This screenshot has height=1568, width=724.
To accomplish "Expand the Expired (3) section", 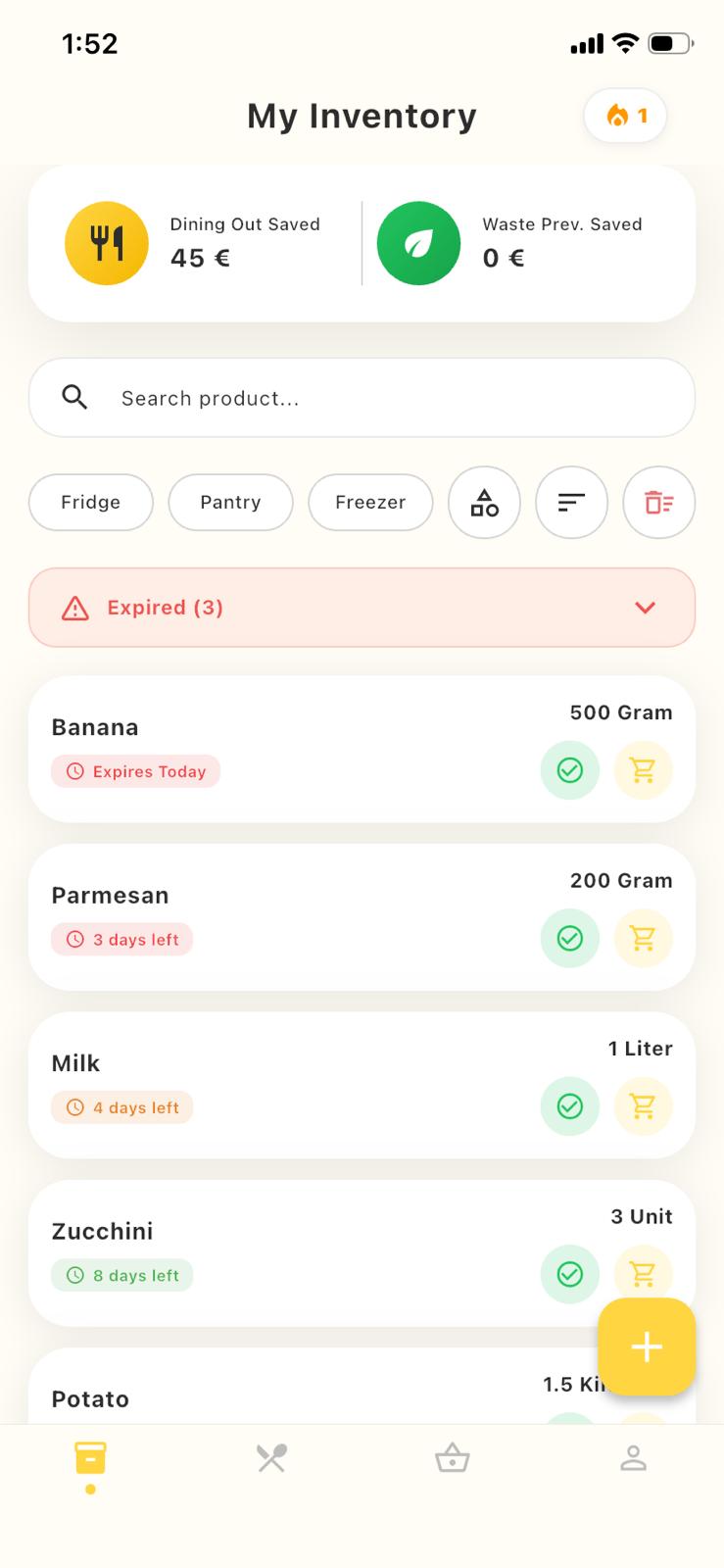I will click(x=645, y=608).
